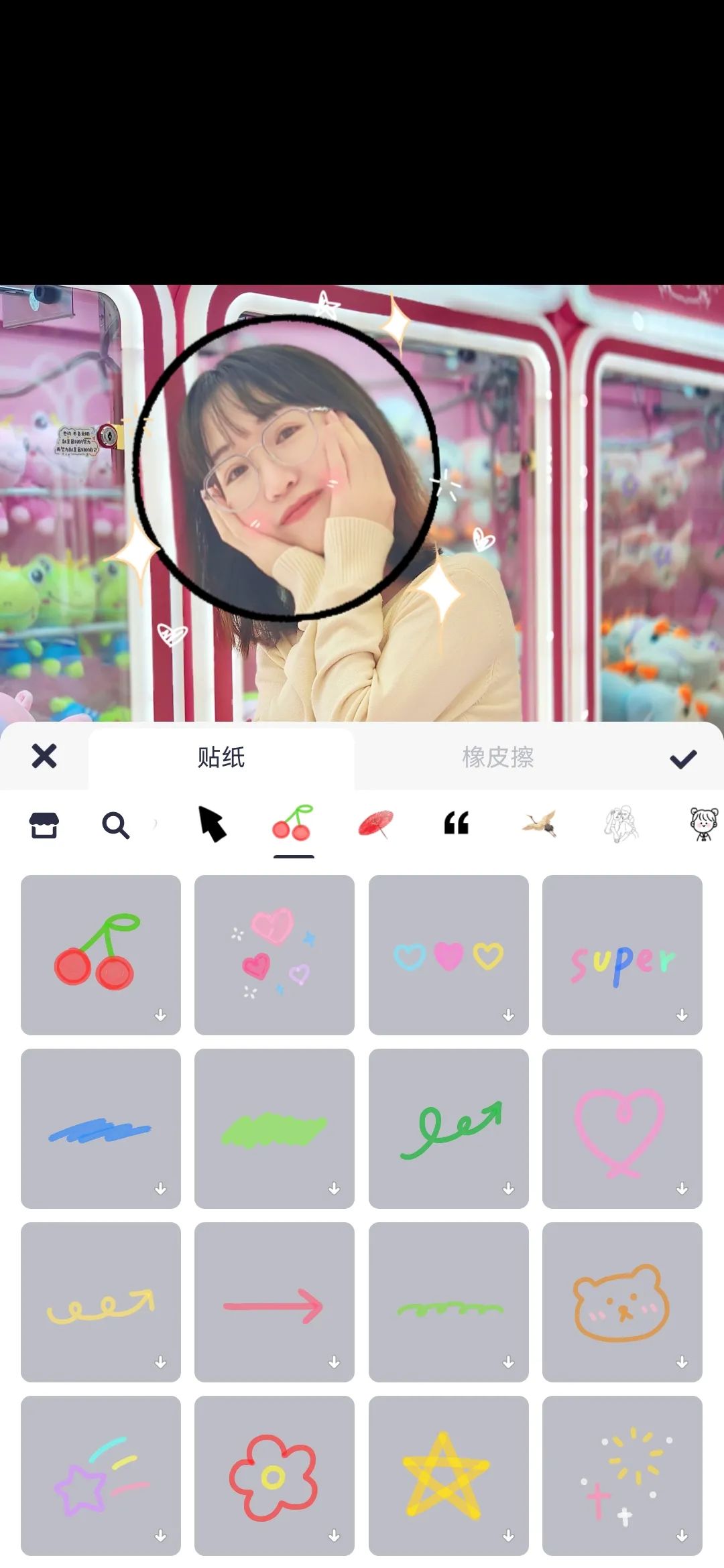This screenshot has height=1568, width=724.
Task: Open the crane bird sticker pack
Action: point(540,824)
